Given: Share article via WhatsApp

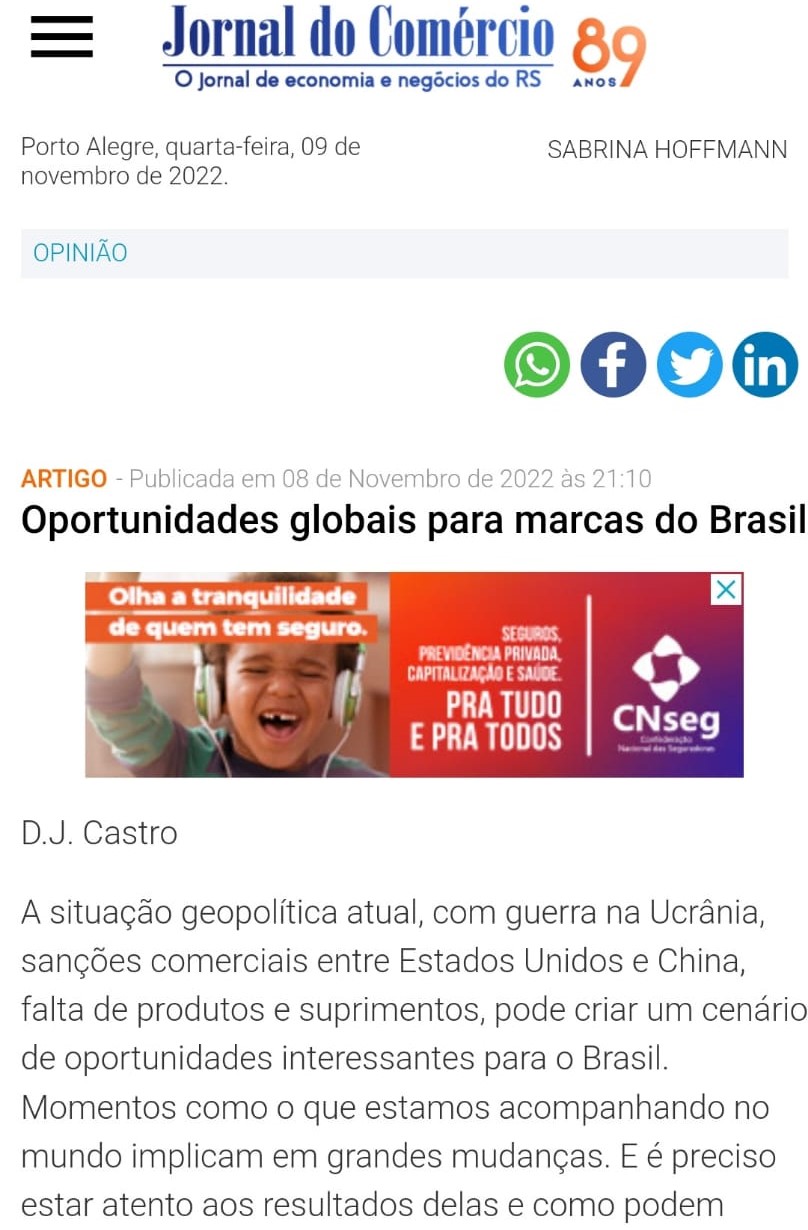Looking at the screenshot, I should [x=537, y=365].
